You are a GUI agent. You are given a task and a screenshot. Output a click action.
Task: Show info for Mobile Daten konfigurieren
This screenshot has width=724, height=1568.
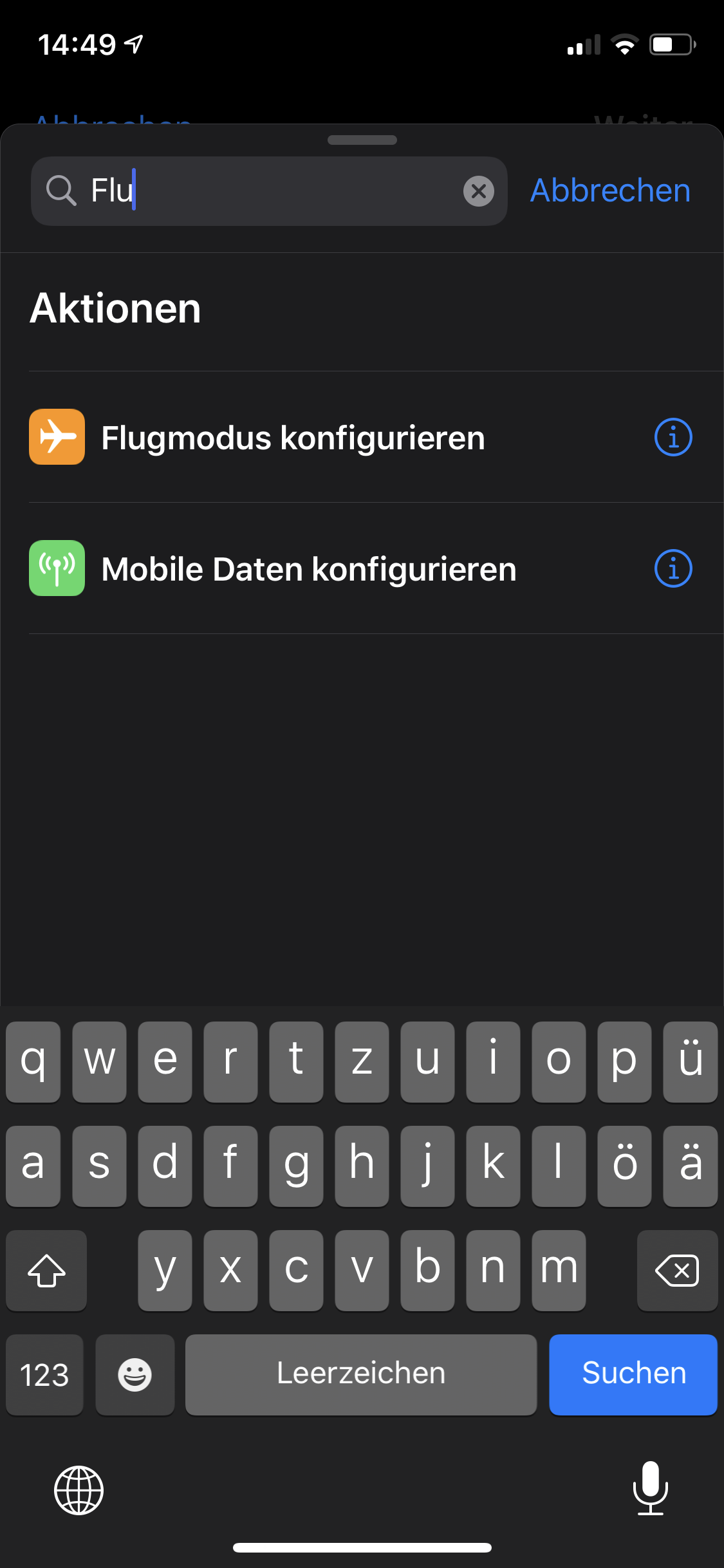(x=673, y=569)
